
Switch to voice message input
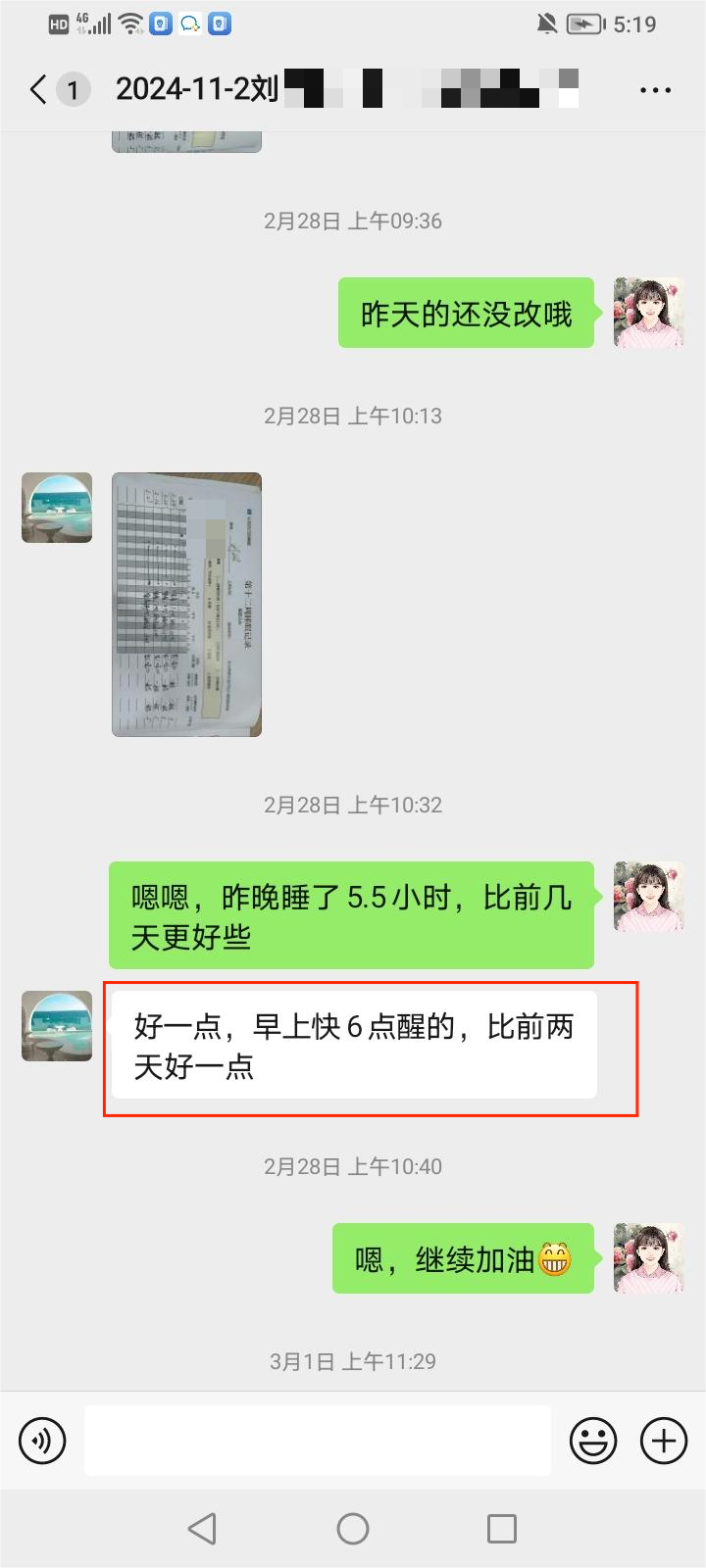click(x=42, y=1441)
